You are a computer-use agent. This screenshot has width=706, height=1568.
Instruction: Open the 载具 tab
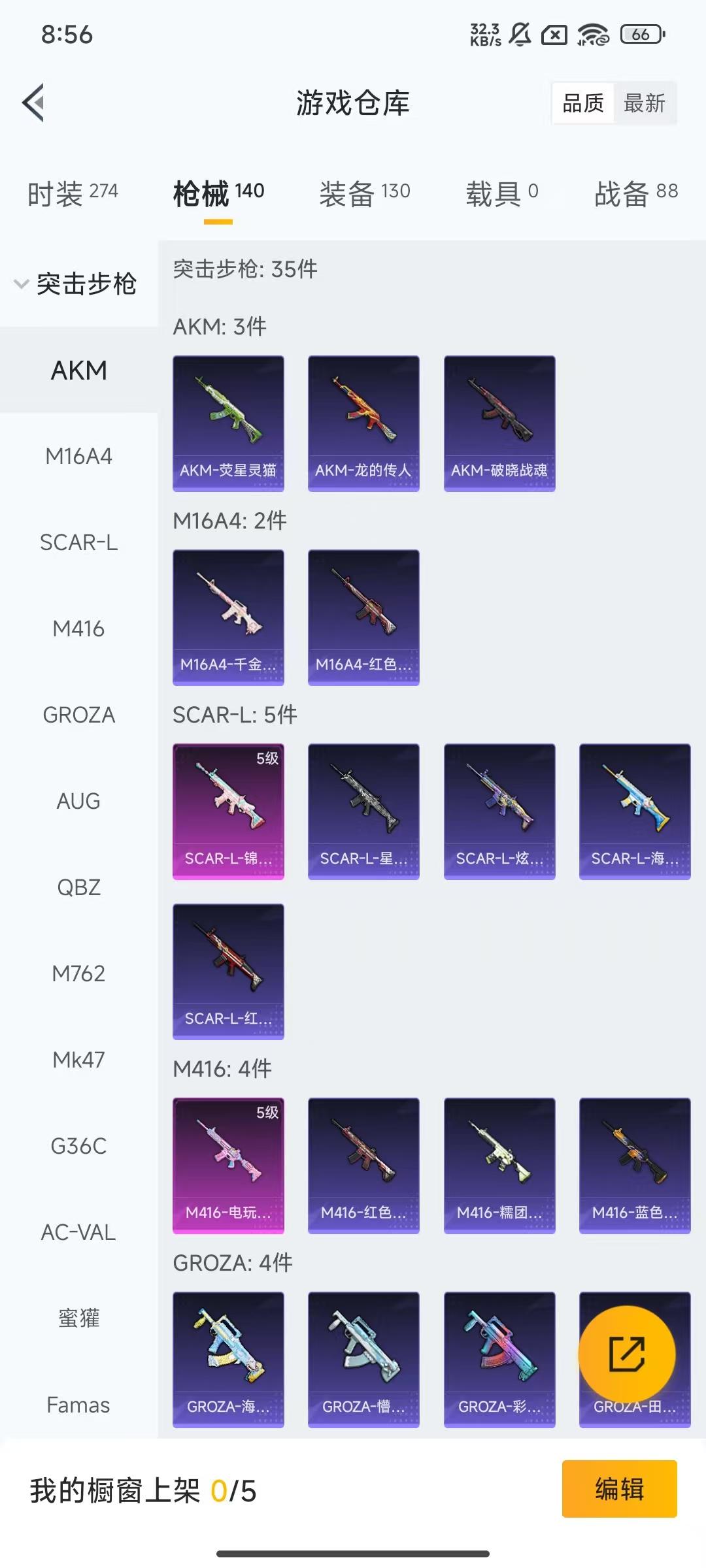point(501,193)
